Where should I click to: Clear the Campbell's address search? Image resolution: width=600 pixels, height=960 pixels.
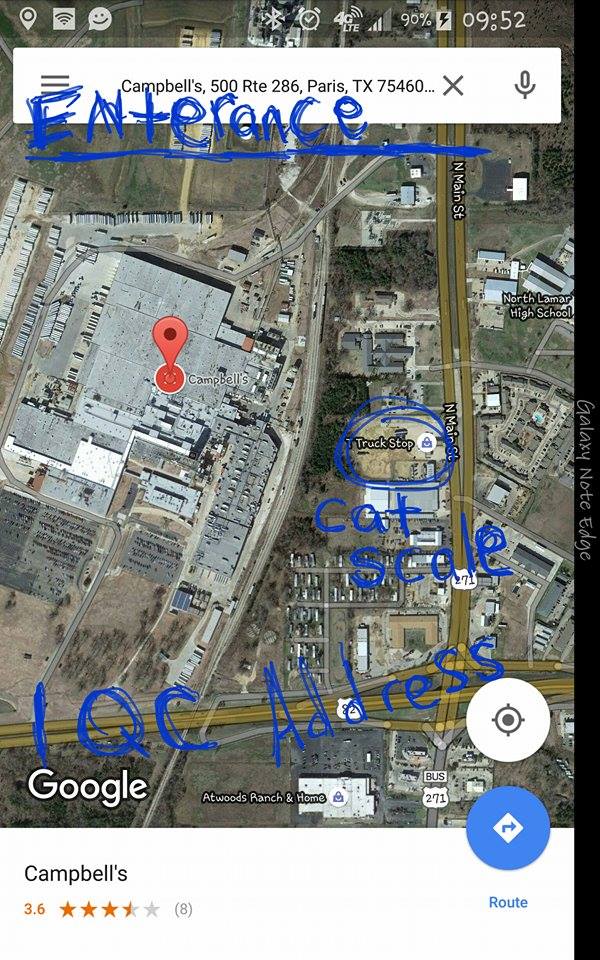tap(453, 85)
